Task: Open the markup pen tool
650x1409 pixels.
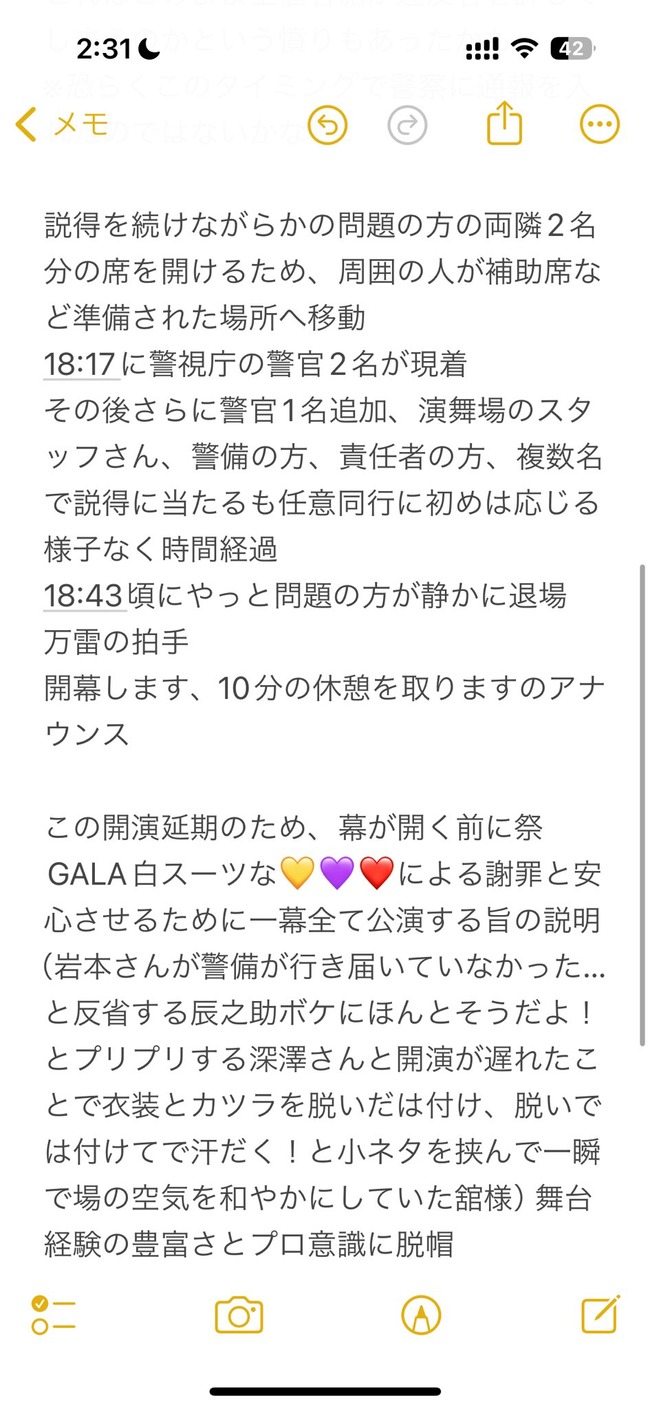Action: pyautogui.click(x=421, y=1314)
